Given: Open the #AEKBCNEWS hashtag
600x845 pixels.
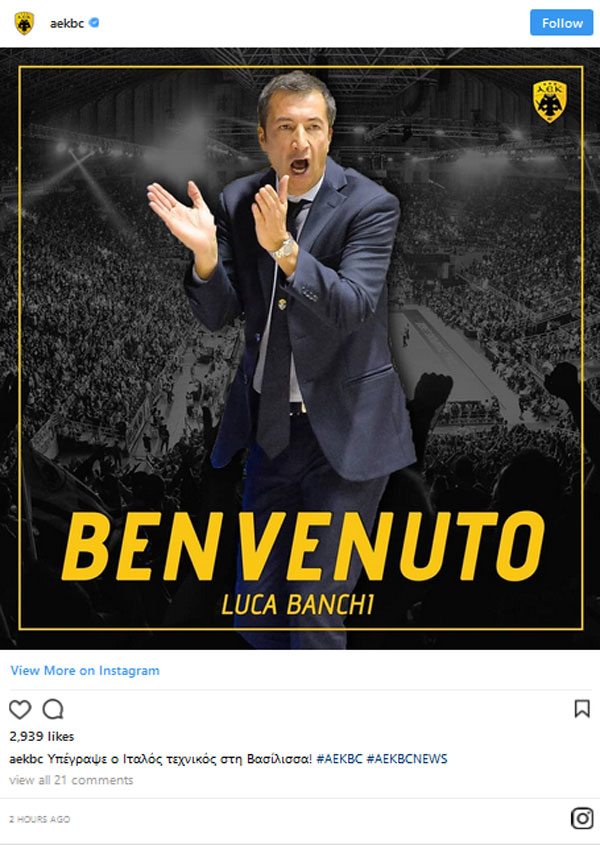Looking at the screenshot, I should pyautogui.click(x=407, y=759).
